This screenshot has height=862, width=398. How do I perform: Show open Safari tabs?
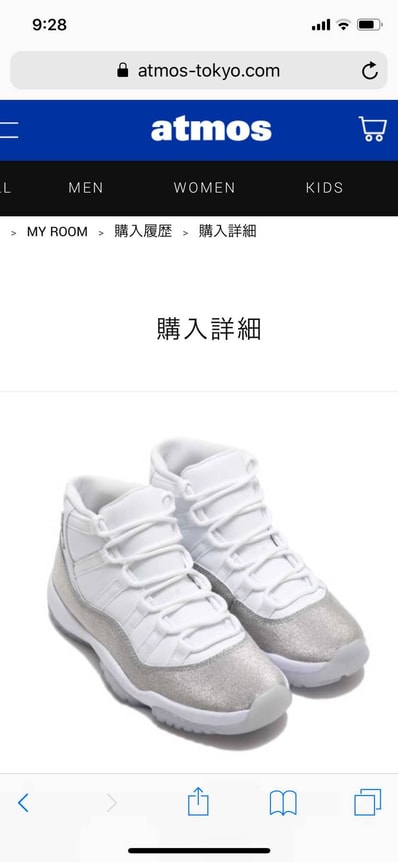click(x=368, y=802)
